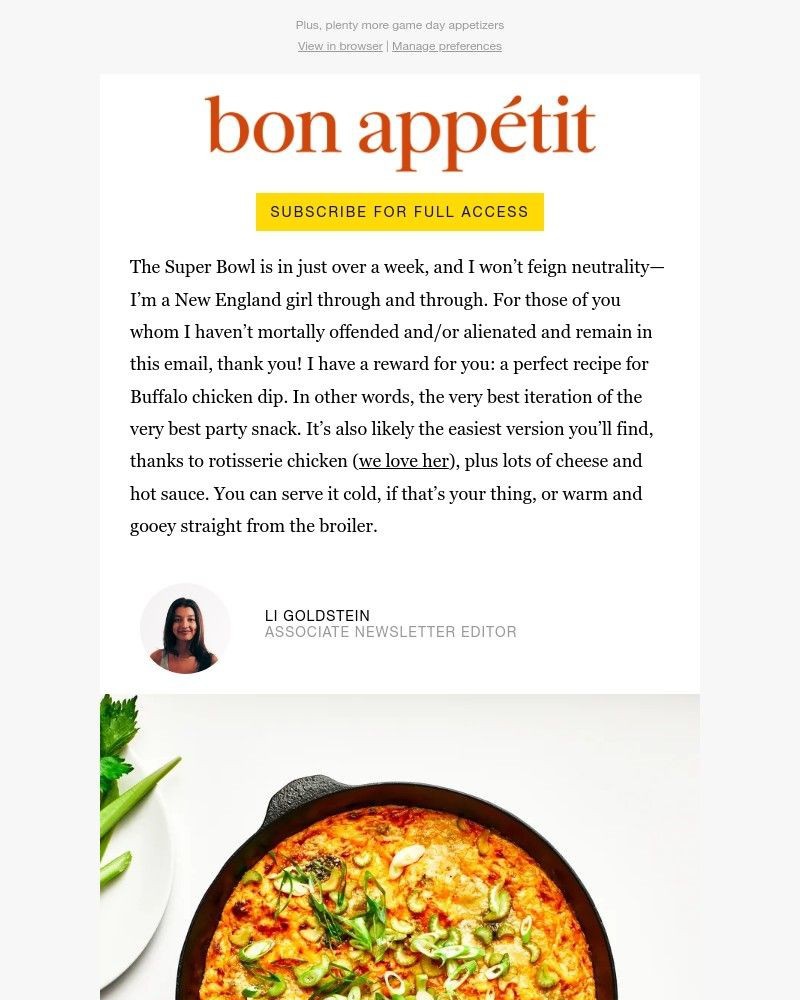800x1000 pixels.
Task: Select the Super Bowl intro paragraph
Action: click(400, 396)
